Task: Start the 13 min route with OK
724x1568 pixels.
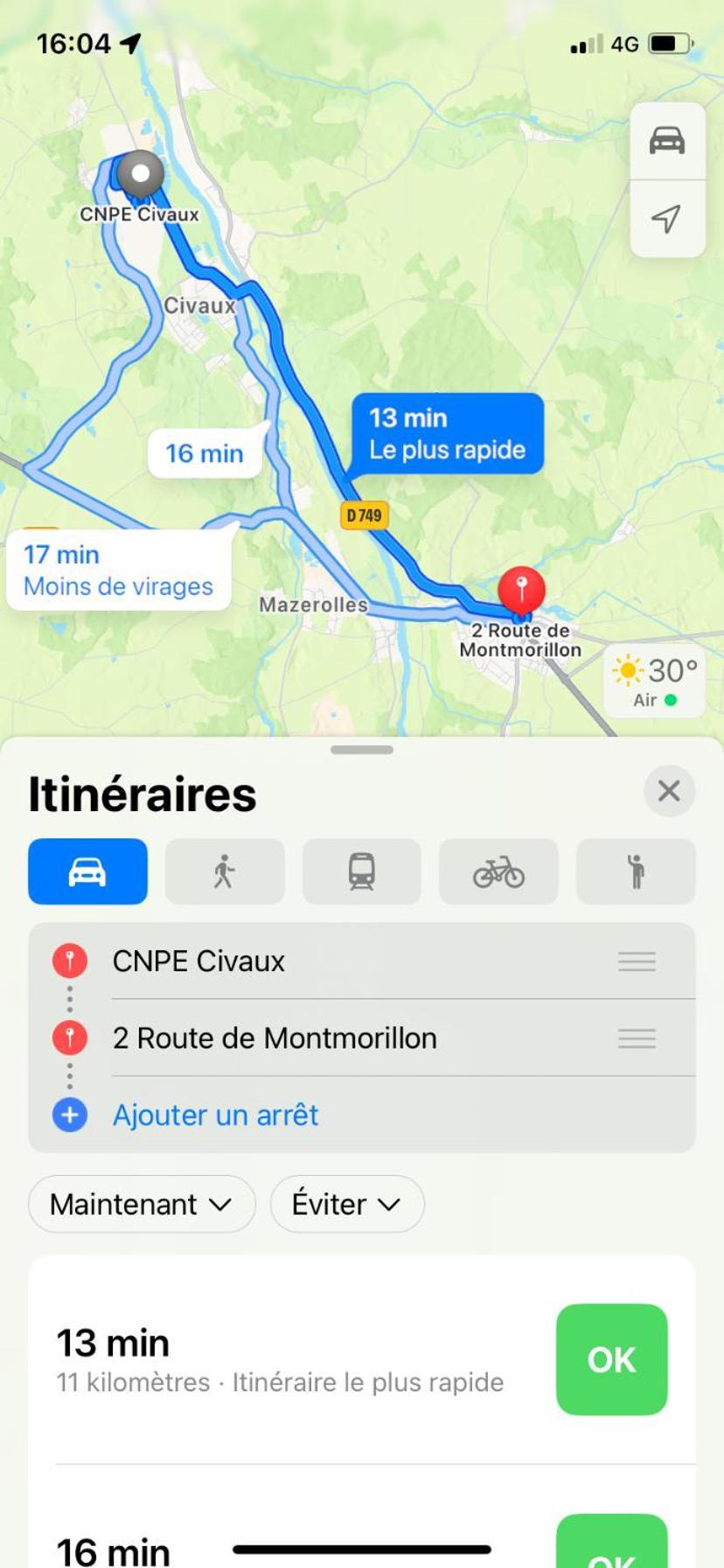Action: pos(611,1359)
